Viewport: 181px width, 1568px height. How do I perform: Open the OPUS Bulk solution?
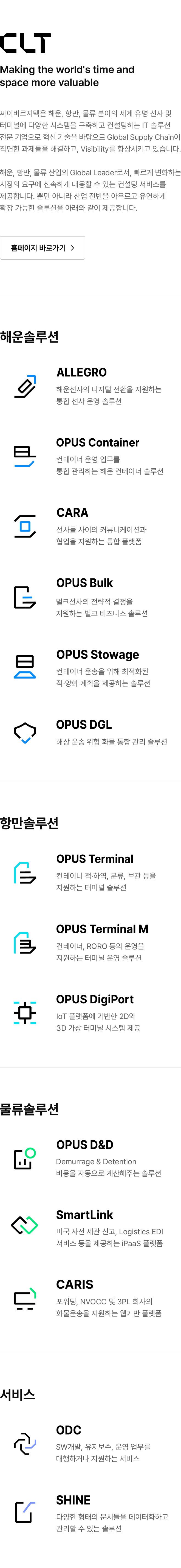[x=84, y=583]
